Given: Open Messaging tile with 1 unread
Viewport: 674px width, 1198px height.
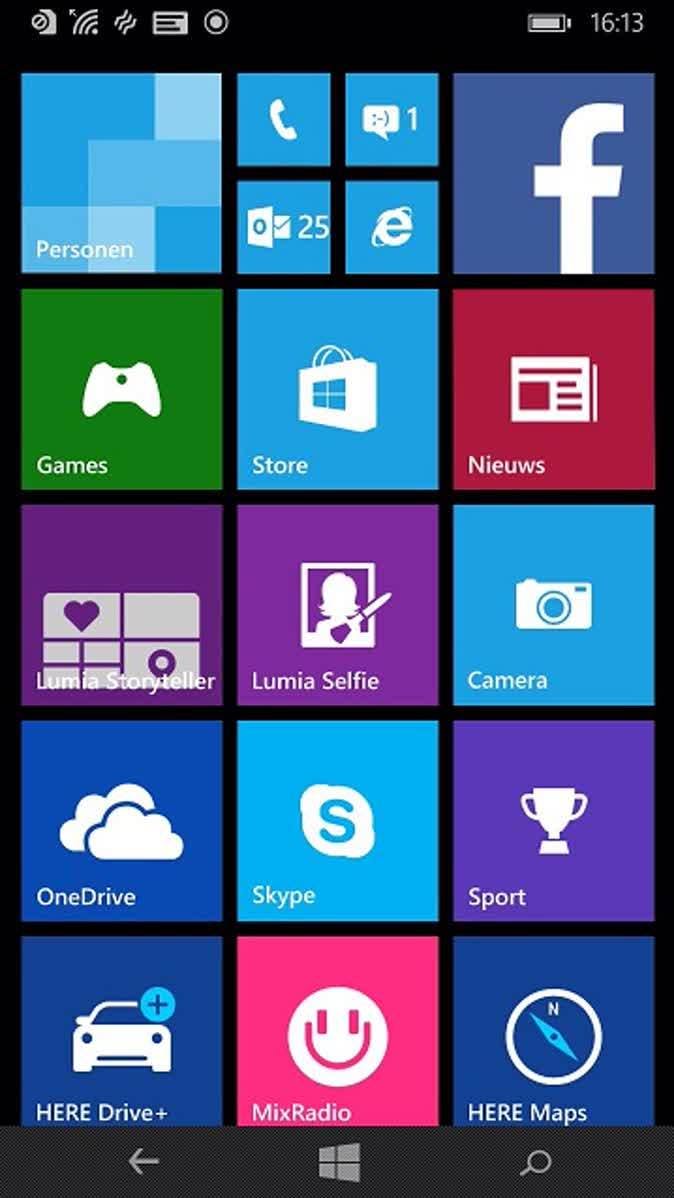Looking at the screenshot, I should (391, 120).
